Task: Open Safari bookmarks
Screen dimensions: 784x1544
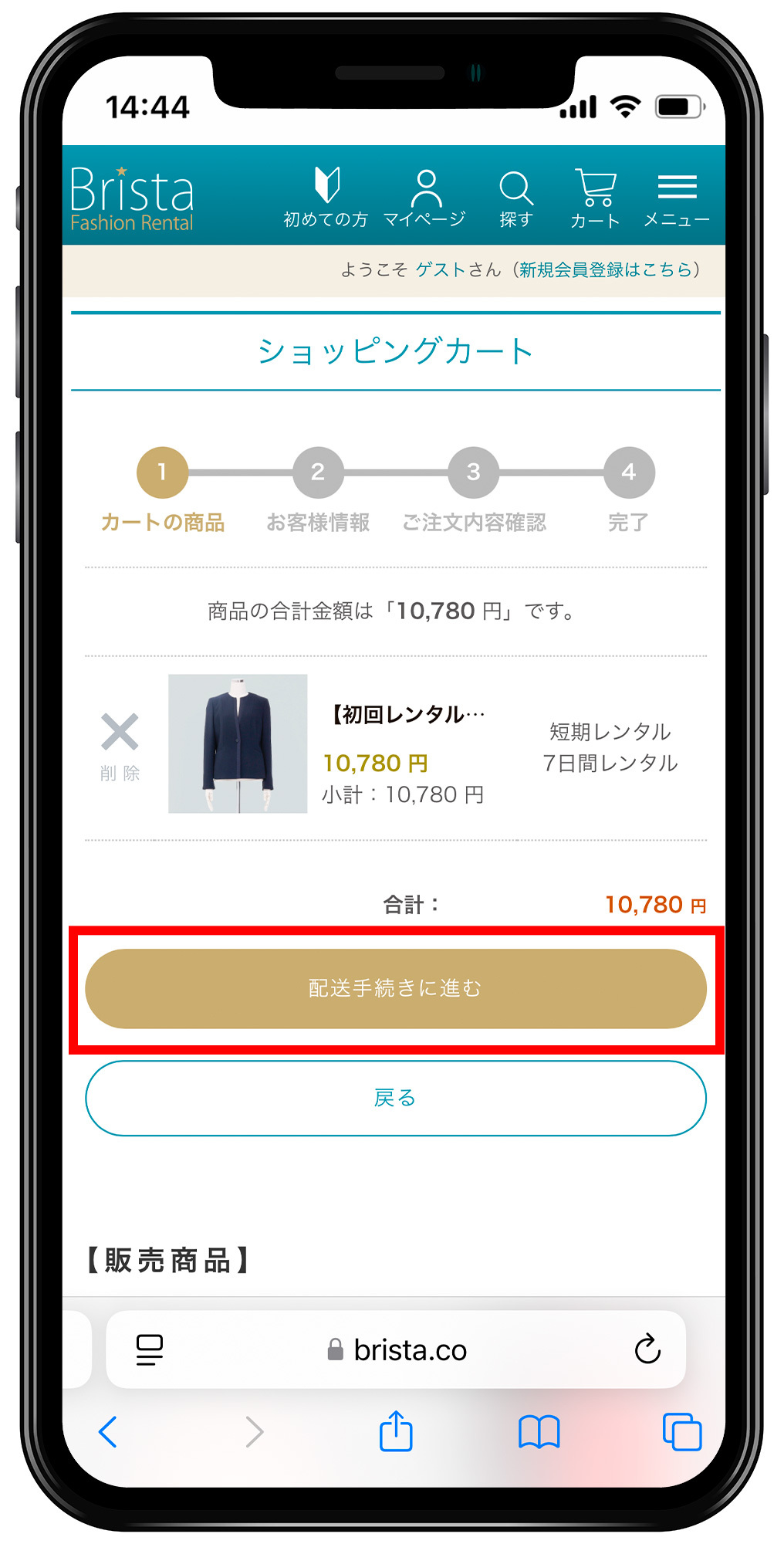Action: click(x=539, y=1432)
